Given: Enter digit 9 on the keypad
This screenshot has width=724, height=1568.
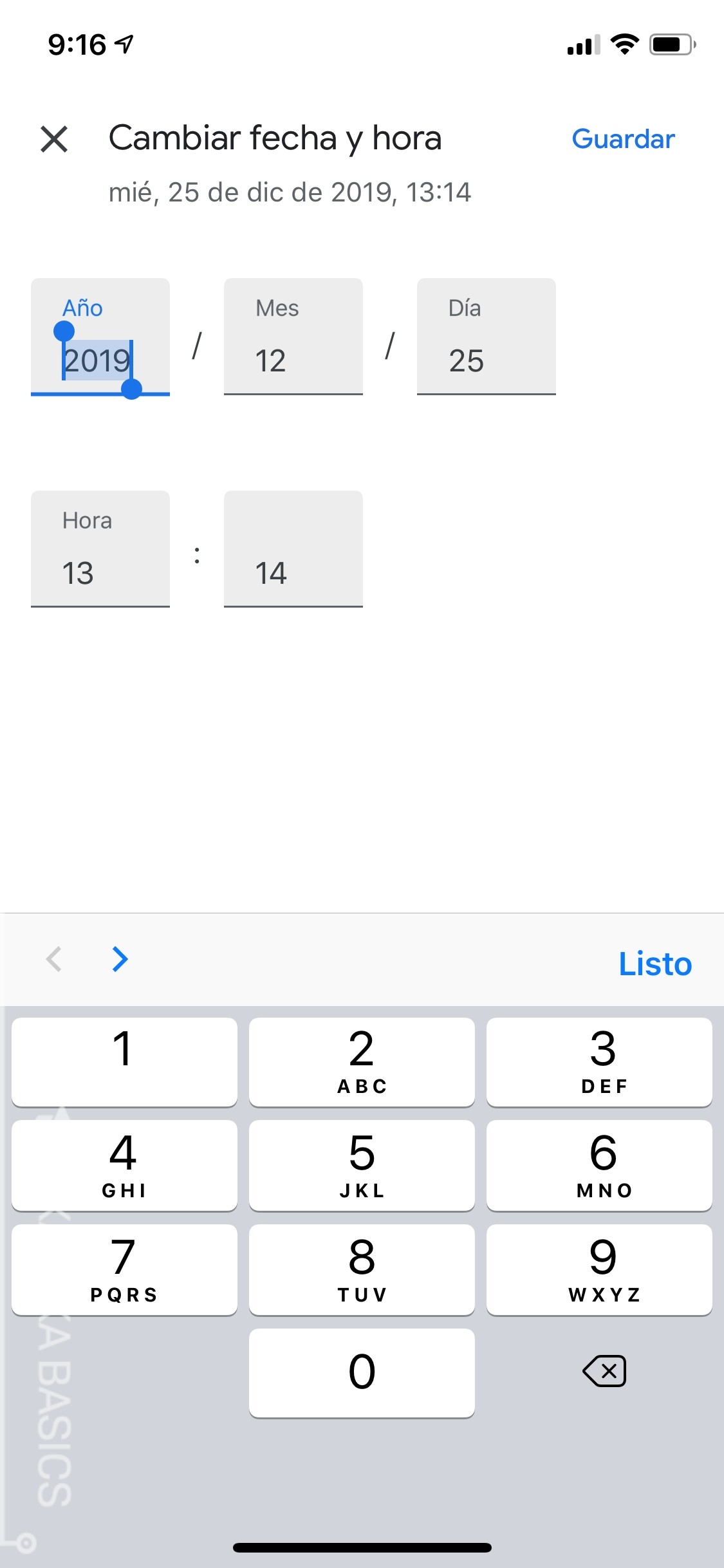Looking at the screenshot, I should pos(599,1269).
